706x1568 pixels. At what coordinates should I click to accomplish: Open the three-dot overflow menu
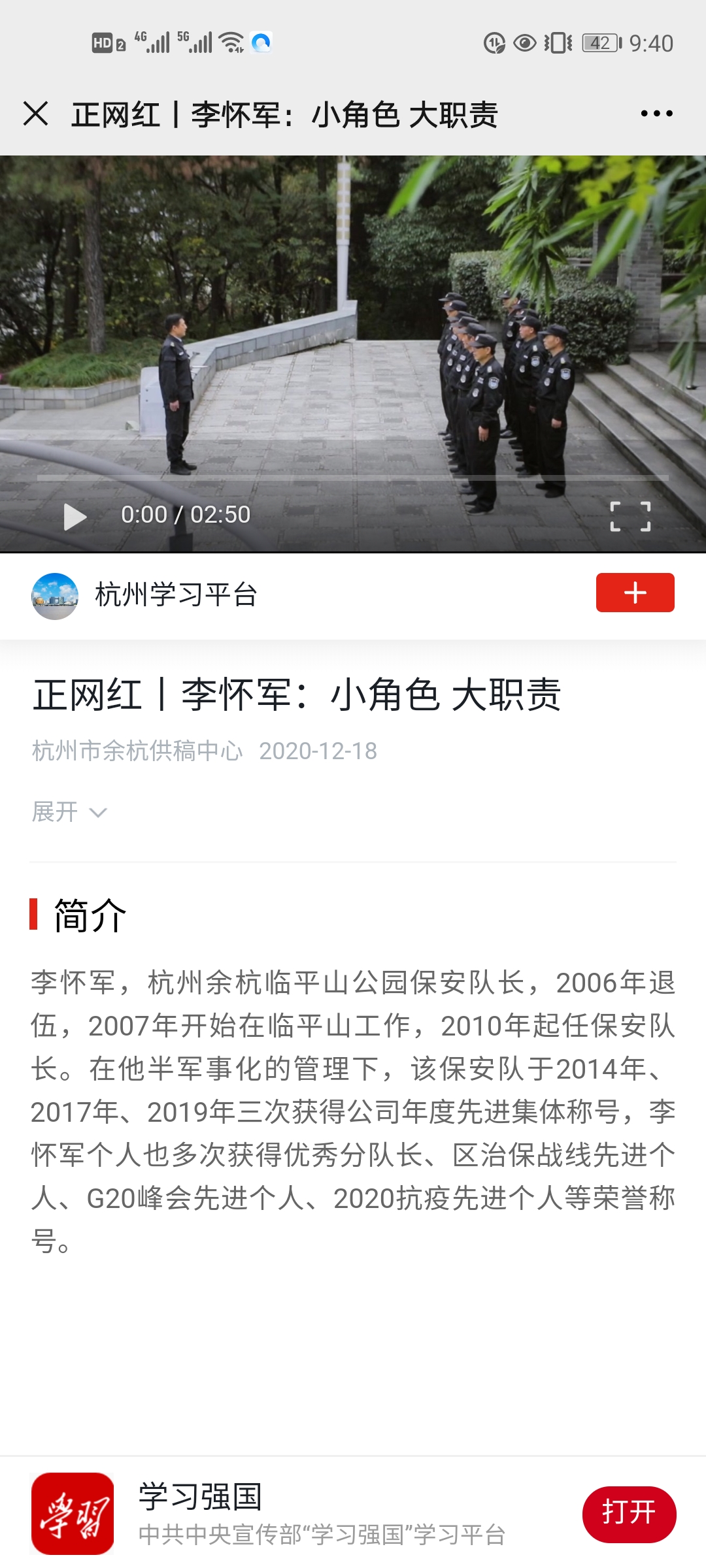coord(656,114)
